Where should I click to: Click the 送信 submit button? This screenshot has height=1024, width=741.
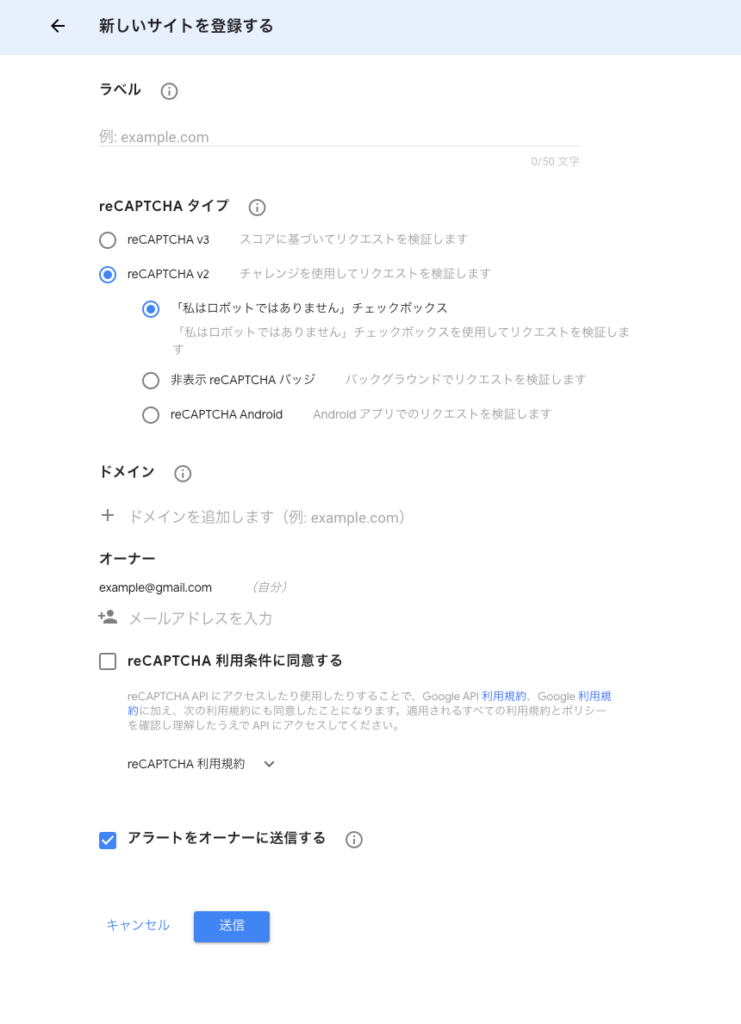[231, 926]
